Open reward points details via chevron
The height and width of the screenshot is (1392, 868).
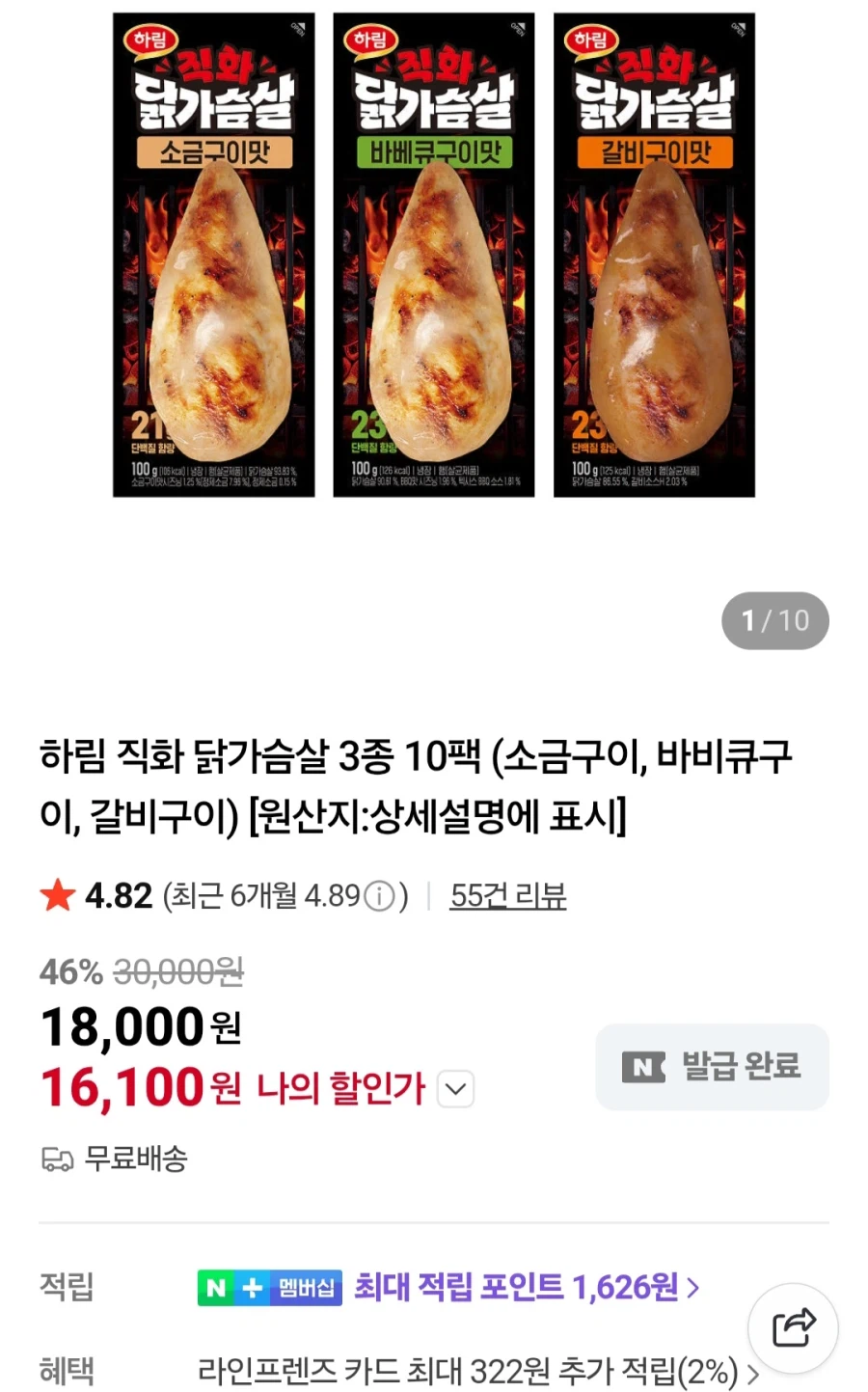pos(692,1287)
